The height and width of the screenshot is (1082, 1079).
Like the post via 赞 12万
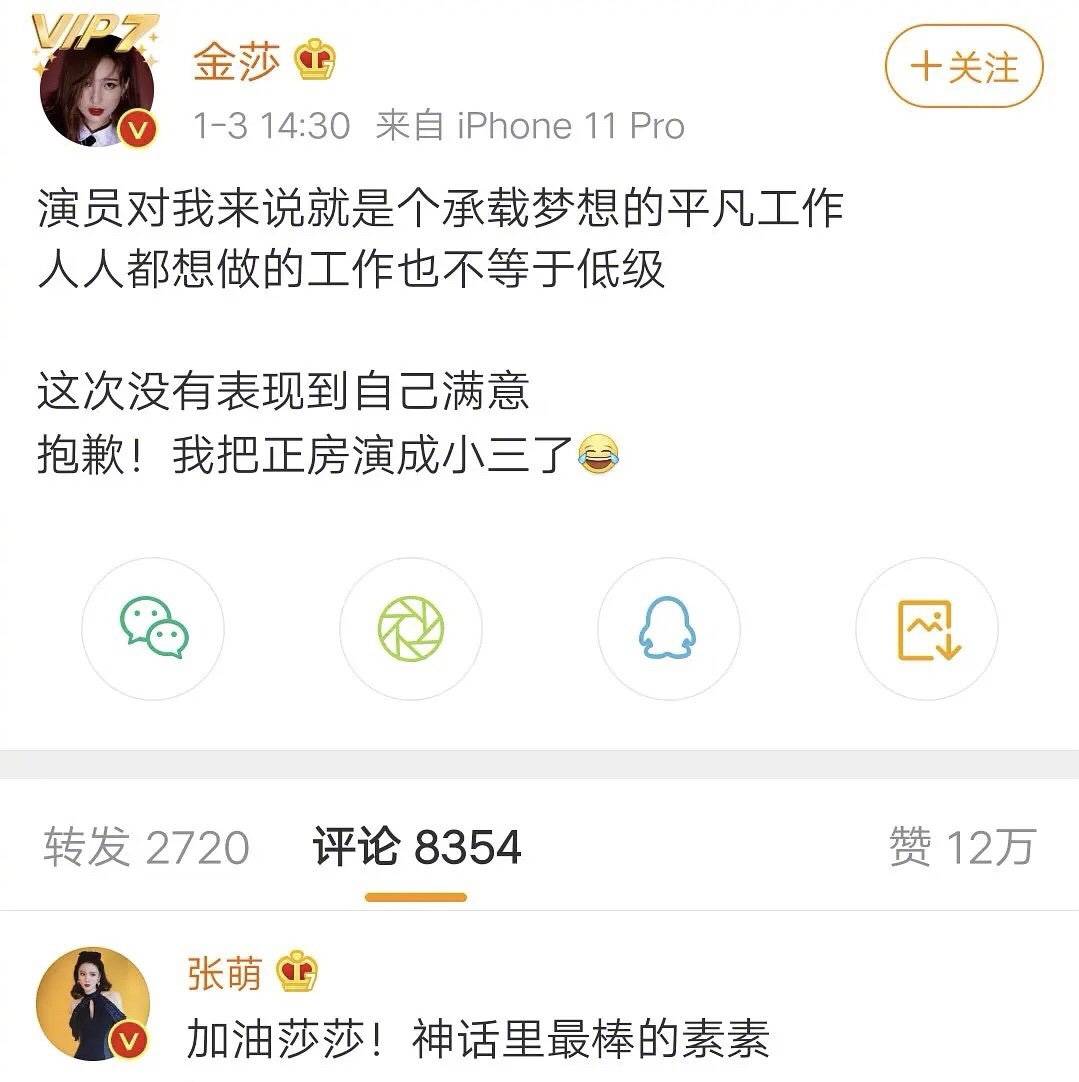pos(961,847)
